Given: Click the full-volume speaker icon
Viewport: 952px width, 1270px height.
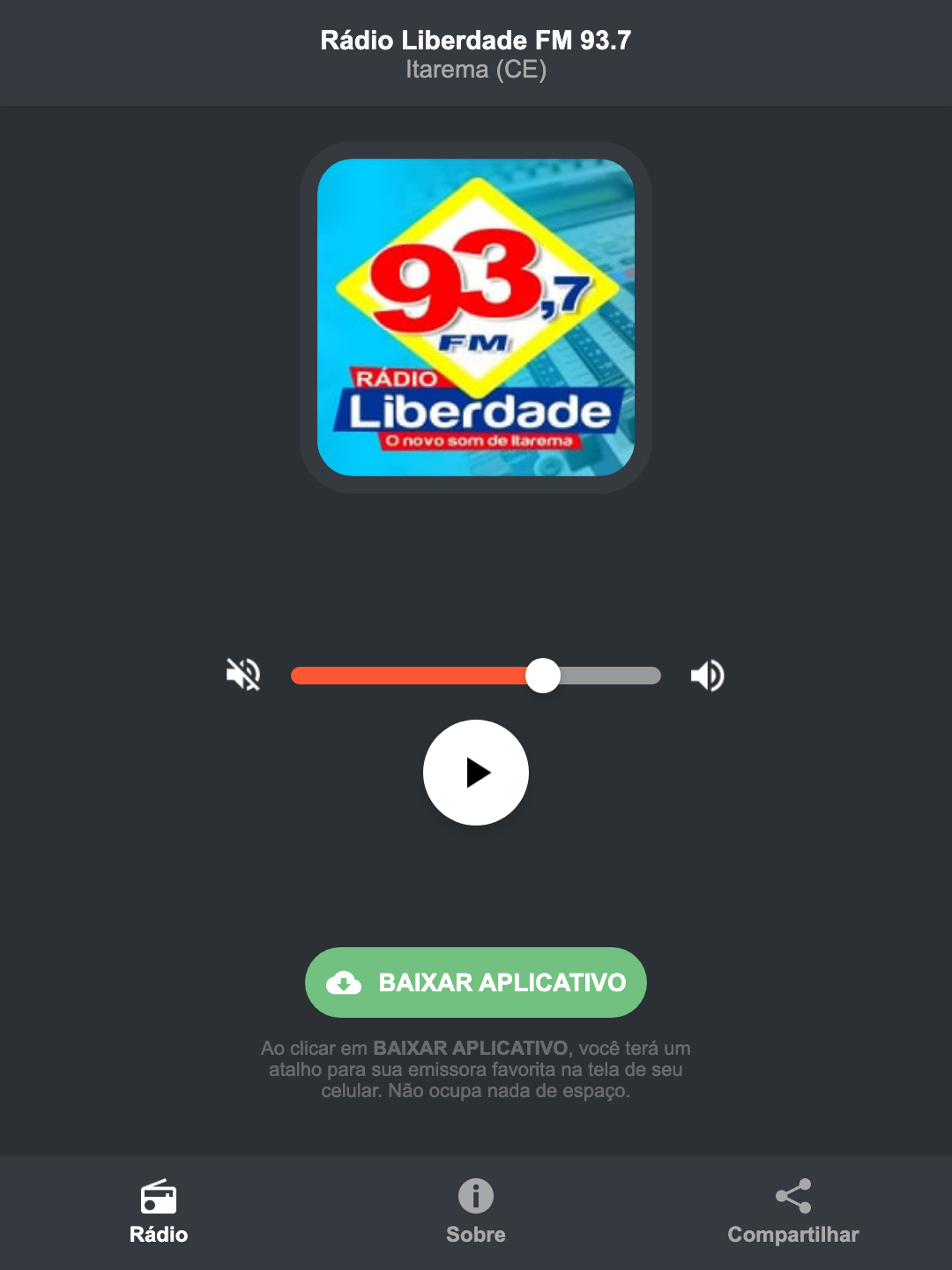Looking at the screenshot, I should [706, 675].
